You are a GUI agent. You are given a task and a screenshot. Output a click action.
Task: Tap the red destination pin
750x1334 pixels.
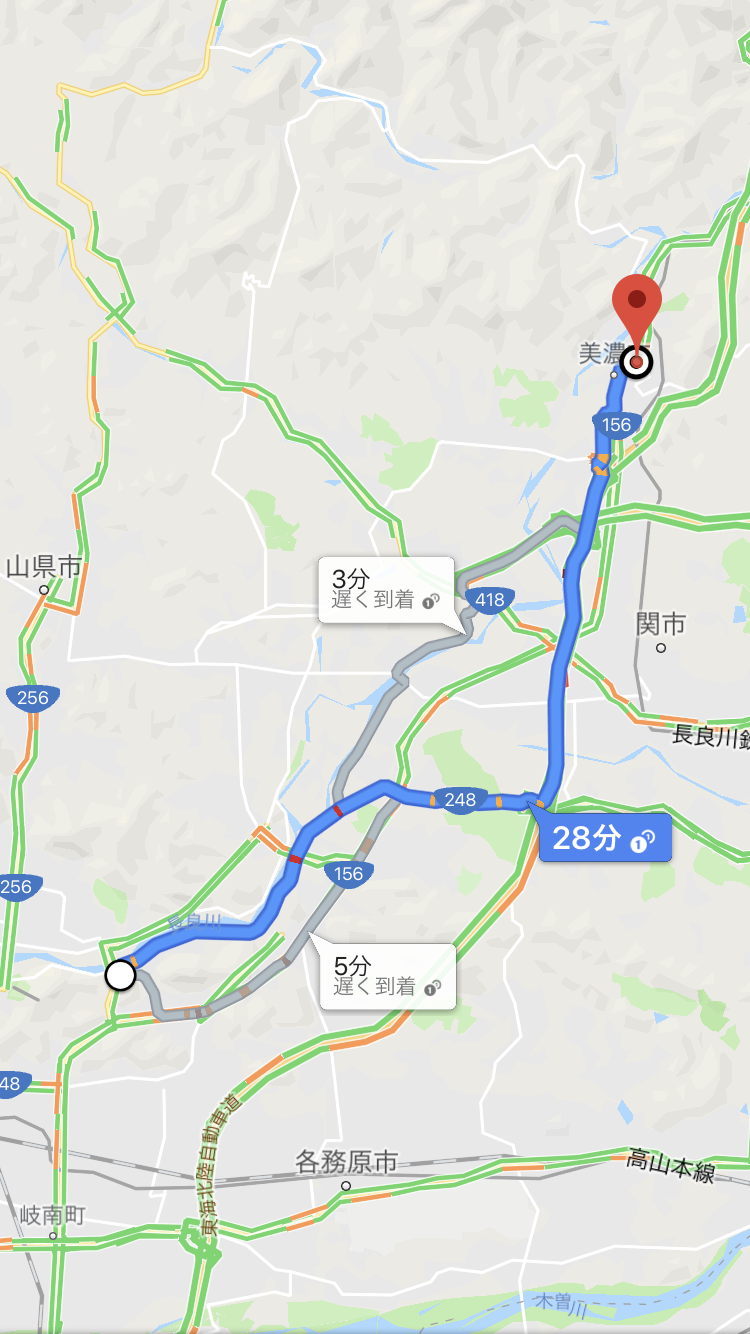[x=637, y=313]
